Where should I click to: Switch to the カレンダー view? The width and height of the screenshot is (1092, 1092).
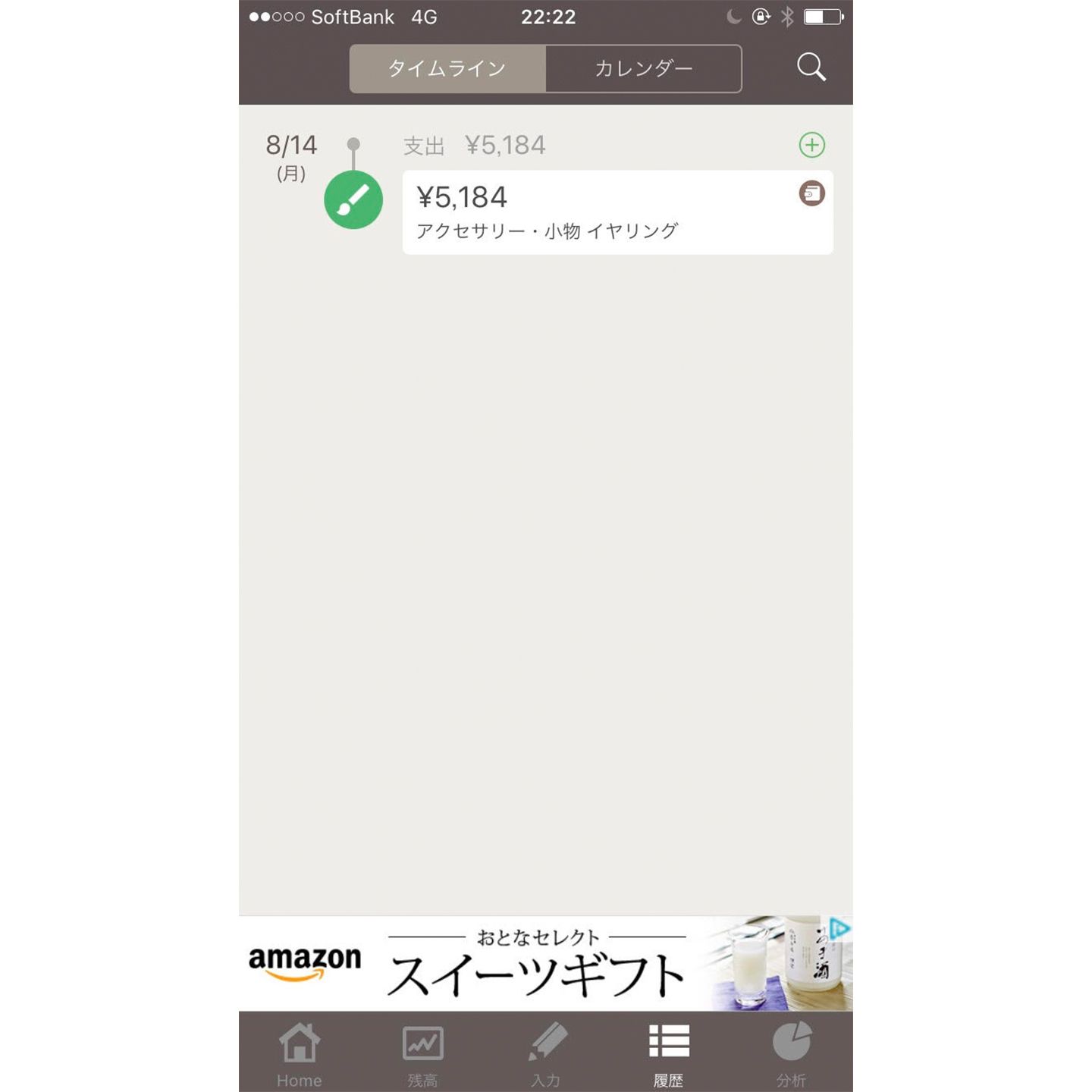point(643,69)
